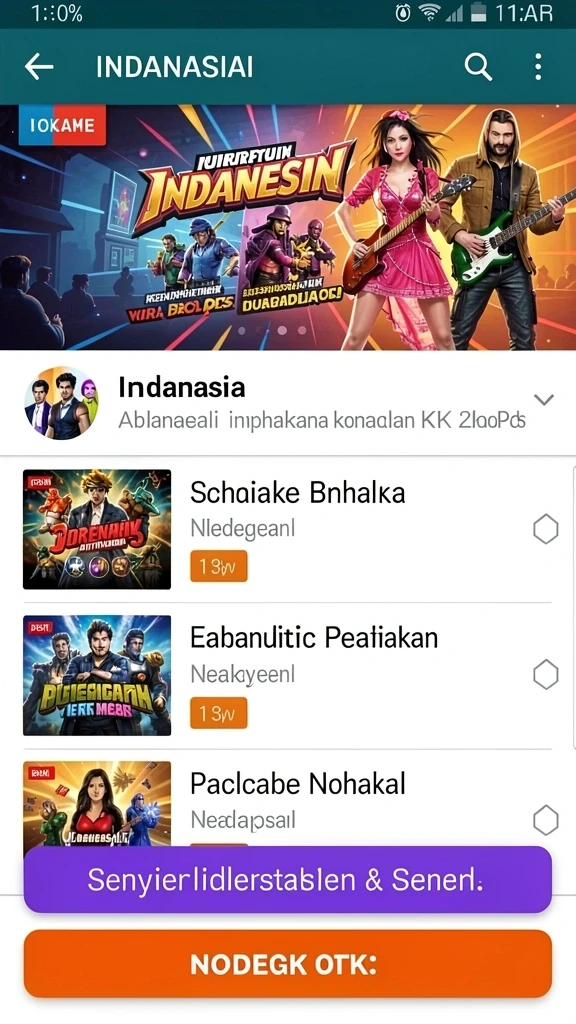Screen dimensions: 576x1024
Task: Open the three-dot overflow menu
Action: click(538, 67)
